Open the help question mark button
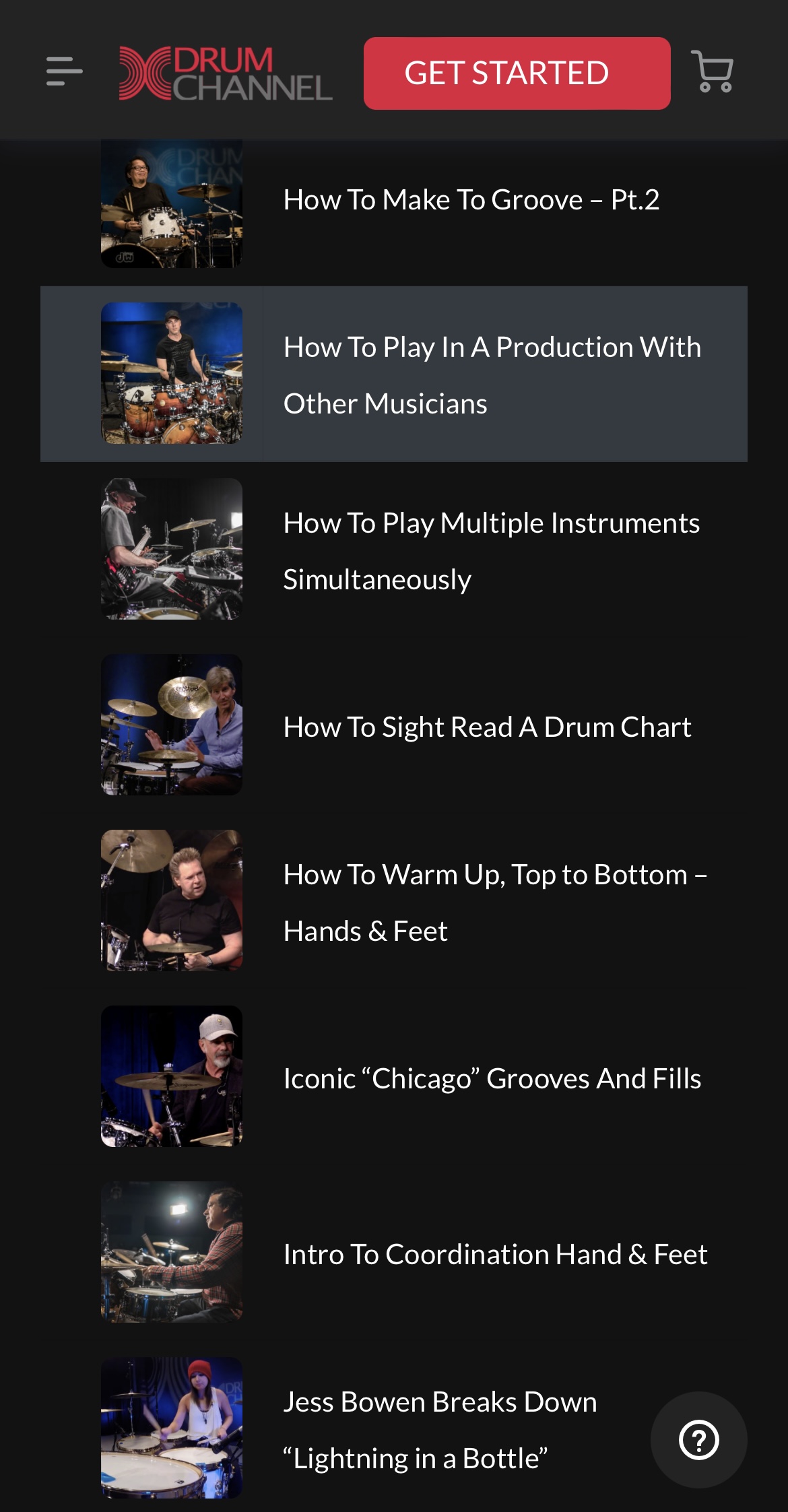This screenshot has width=788, height=1512. point(698,1440)
